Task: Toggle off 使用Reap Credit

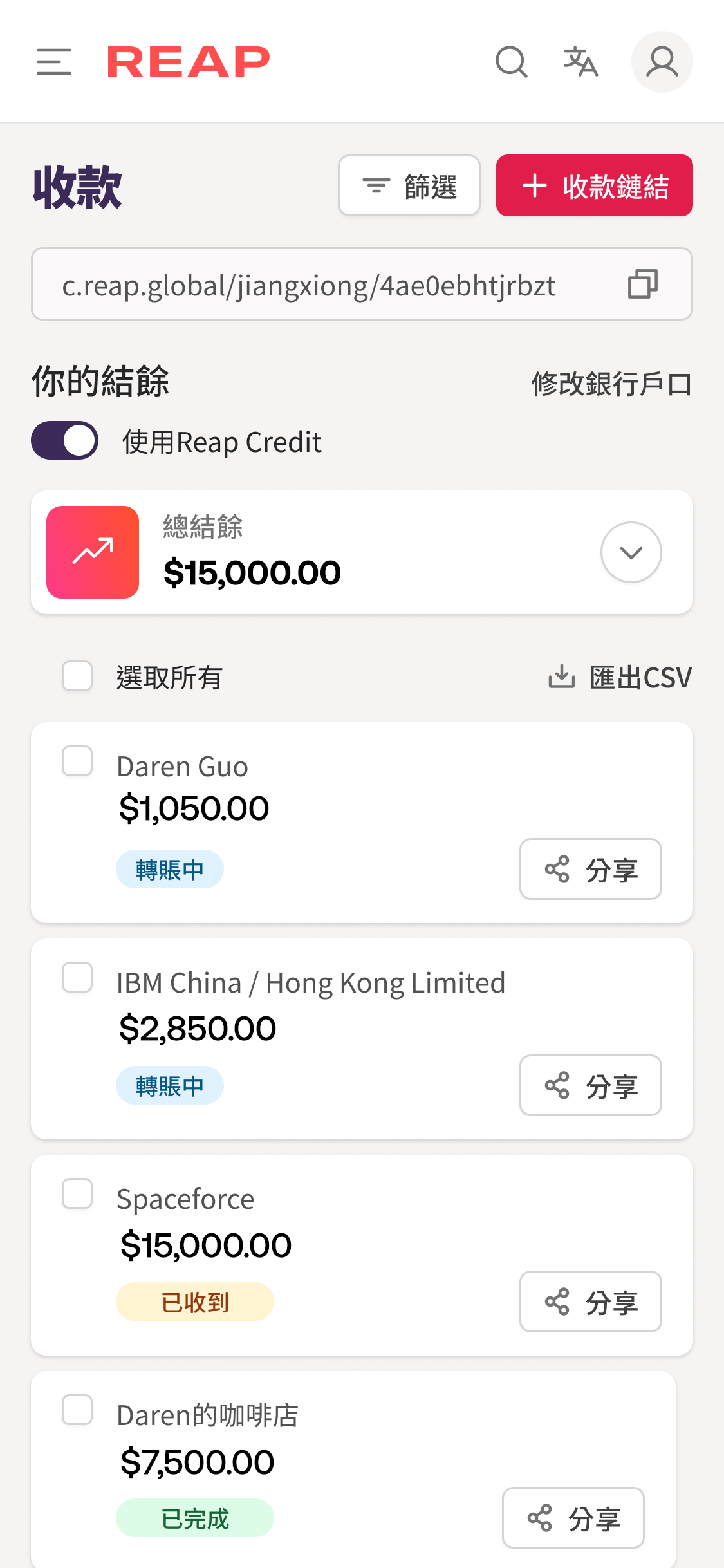Action: [64, 440]
